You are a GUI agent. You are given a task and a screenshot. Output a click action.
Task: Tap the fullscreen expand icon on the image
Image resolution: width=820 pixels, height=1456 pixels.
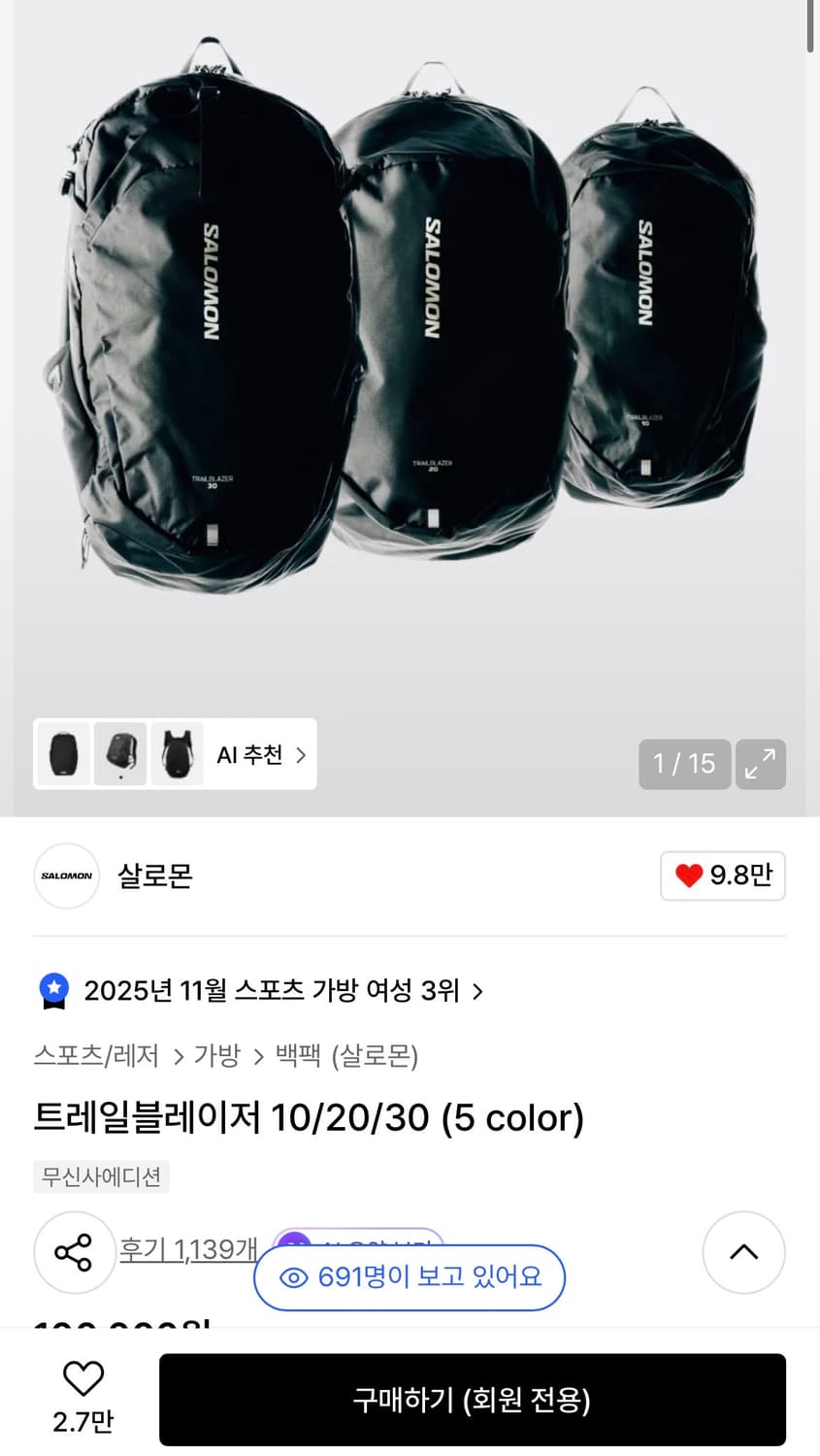(x=761, y=765)
